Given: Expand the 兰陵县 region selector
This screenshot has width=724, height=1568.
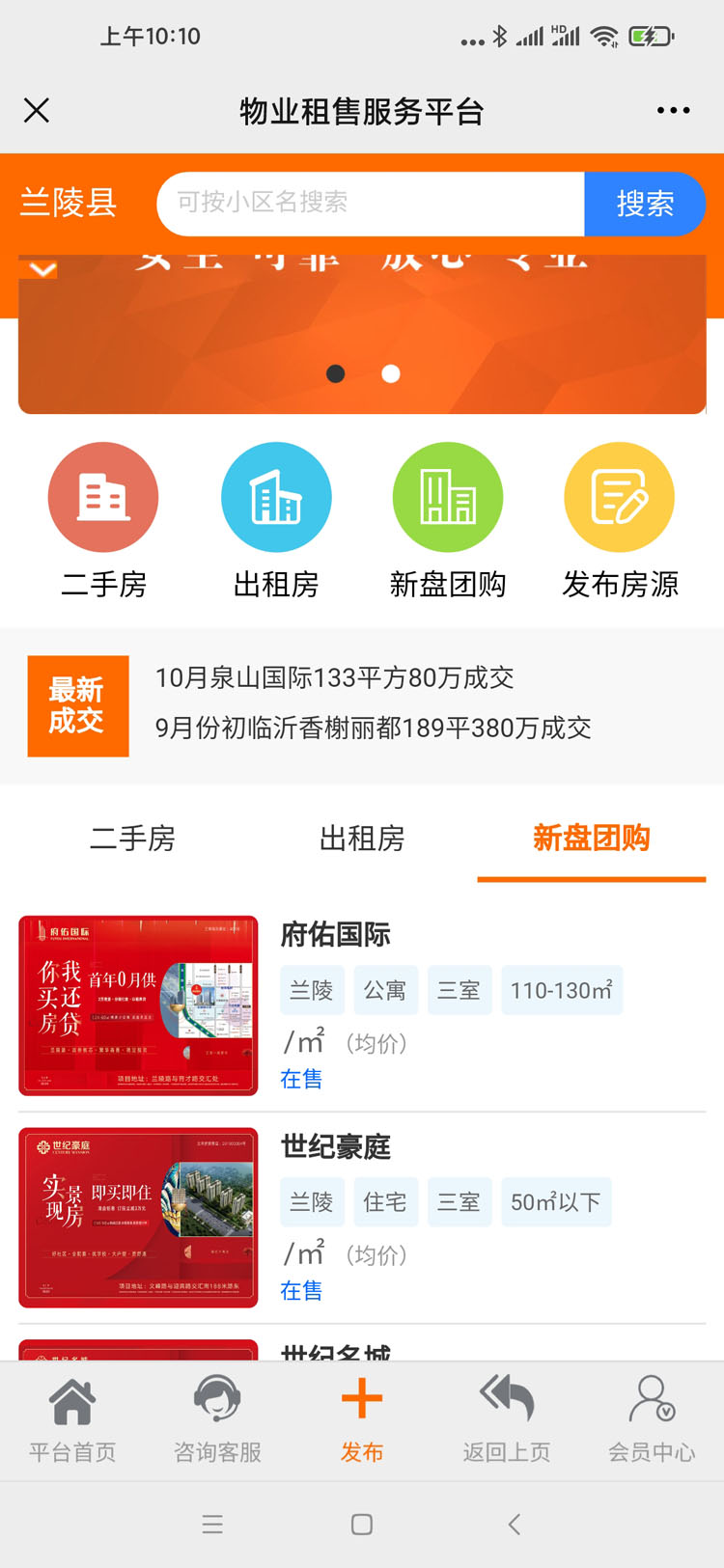Looking at the screenshot, I should pos(70,203).
